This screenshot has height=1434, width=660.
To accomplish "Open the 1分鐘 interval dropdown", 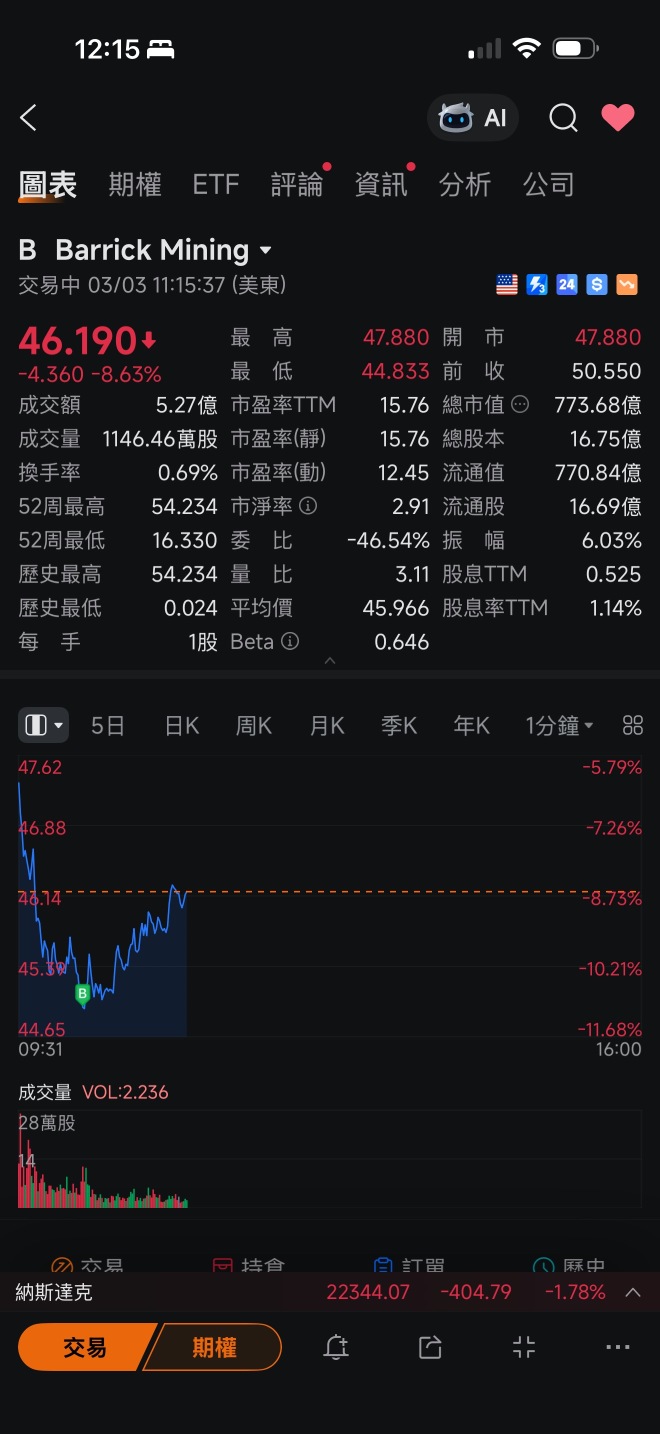I will [560, 726].
